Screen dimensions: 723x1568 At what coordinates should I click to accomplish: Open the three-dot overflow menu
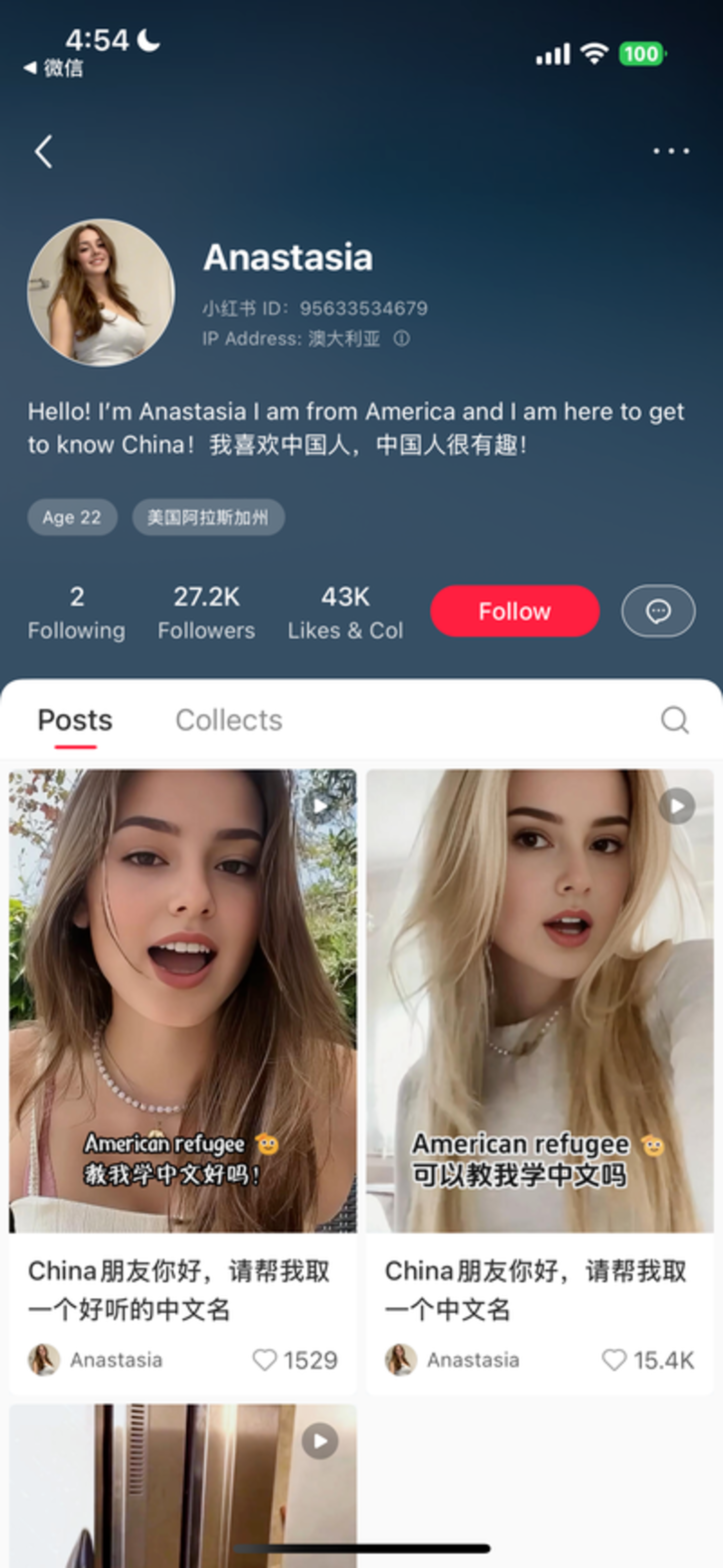pyautogui.click(x=671, y=151)
